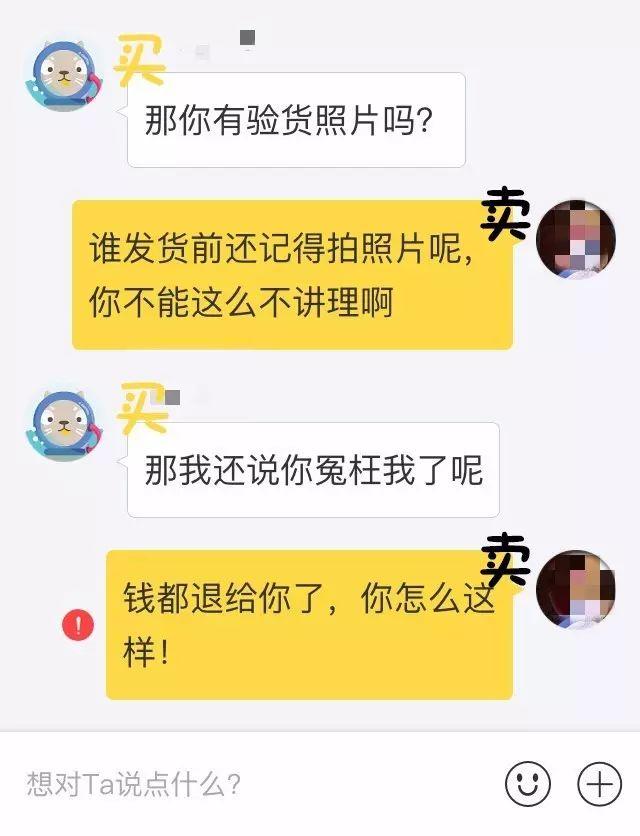Tap the message box "想对Ta说点什么？"
The image size is (640, 836).
[250, 783]
